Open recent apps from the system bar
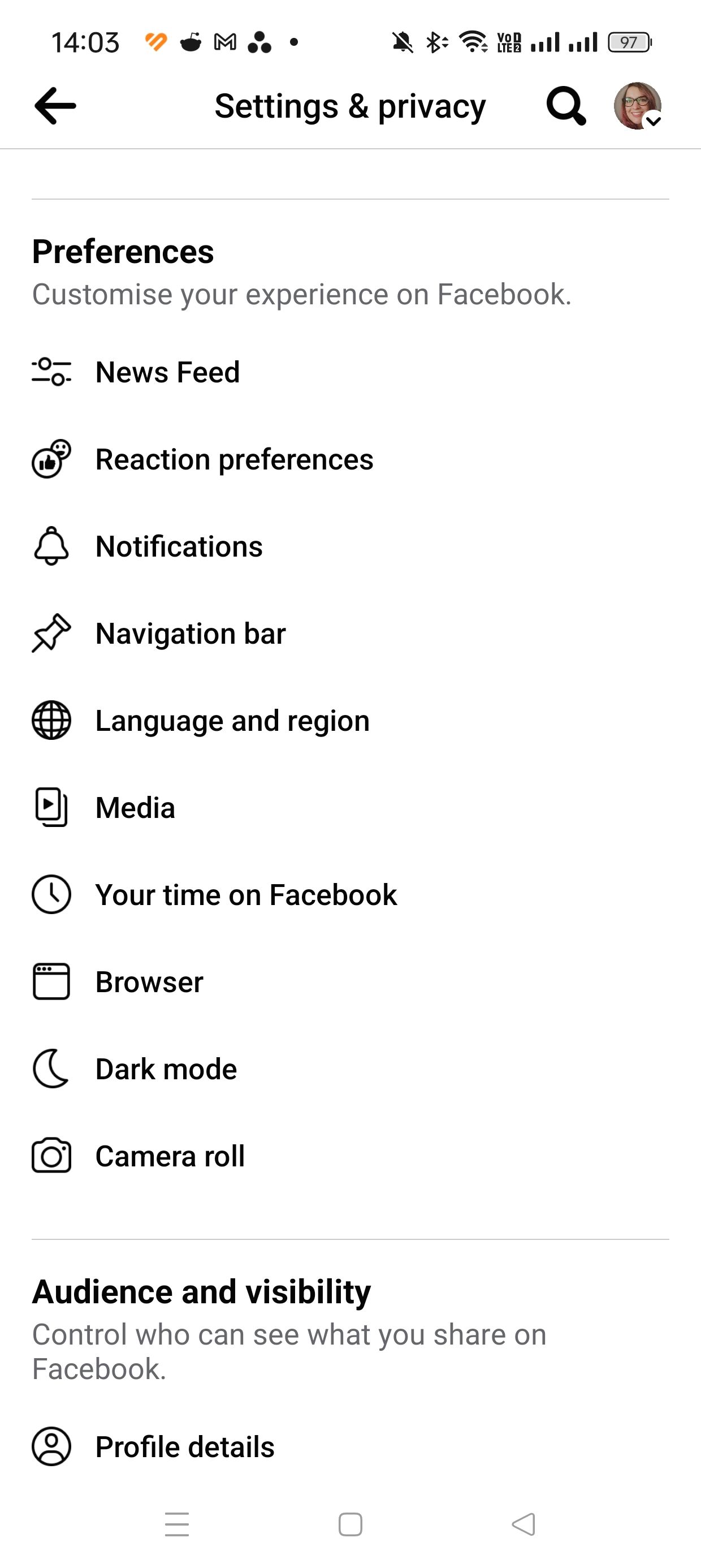The height and width of the screenshot is (1568, 701). click(x=177, y=1524)
